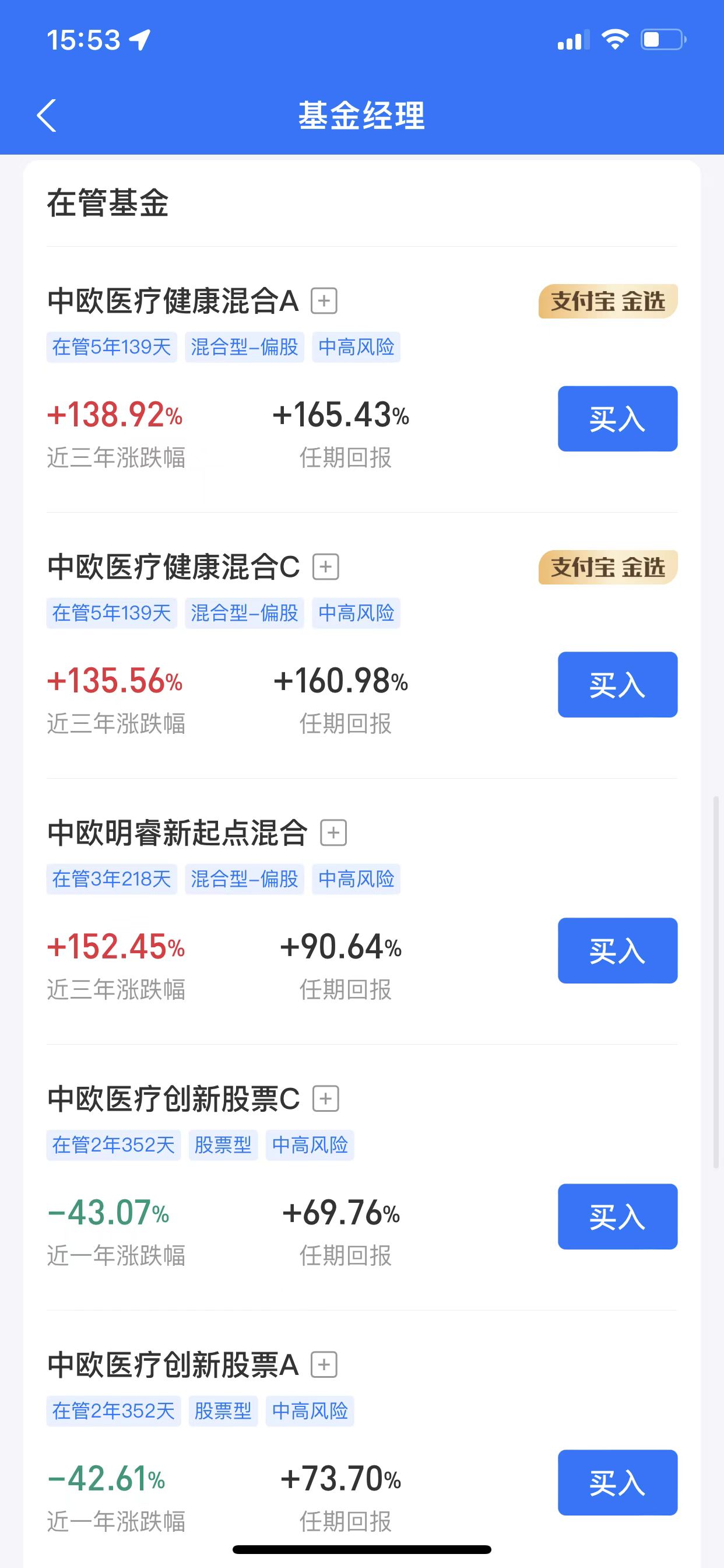Add 中欧医疗创新股票A with the plus icon
Viewport: 724px width, 1568px height.
pyautogui.click(x=324, y=1364)
